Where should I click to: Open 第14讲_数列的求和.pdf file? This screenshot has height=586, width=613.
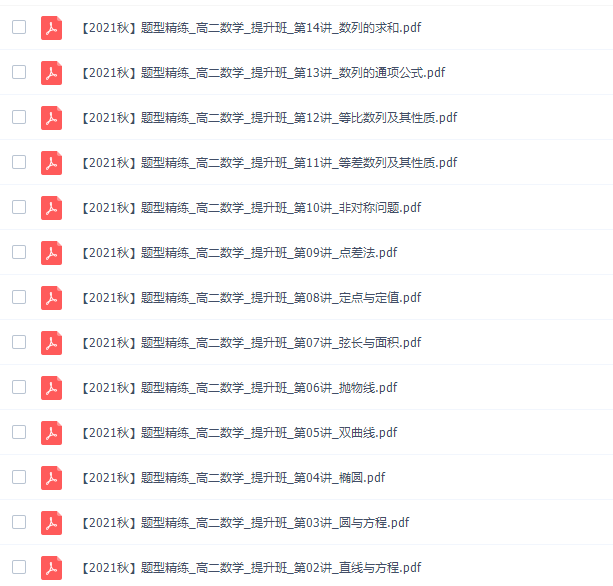[240, 28]
